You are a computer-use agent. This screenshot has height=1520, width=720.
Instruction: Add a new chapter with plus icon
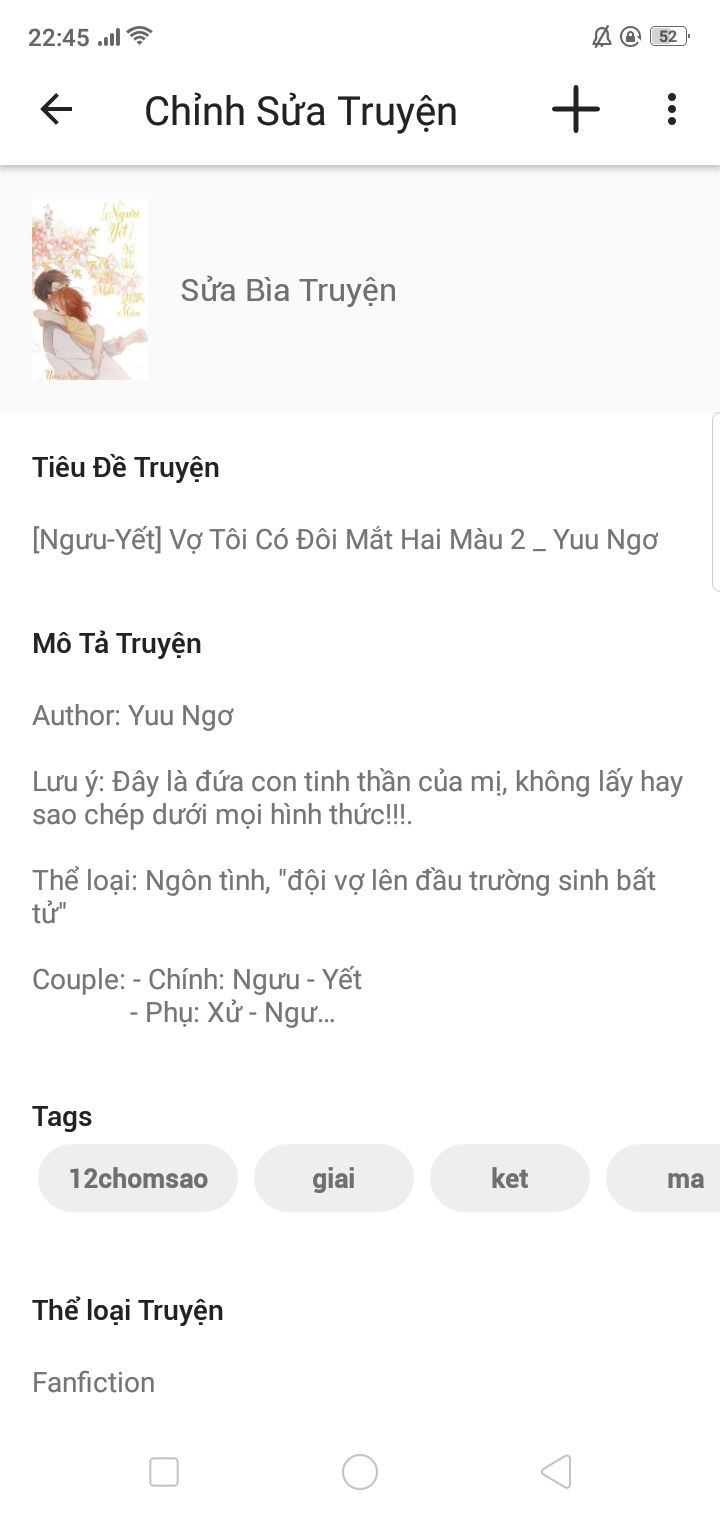point(576,109)
